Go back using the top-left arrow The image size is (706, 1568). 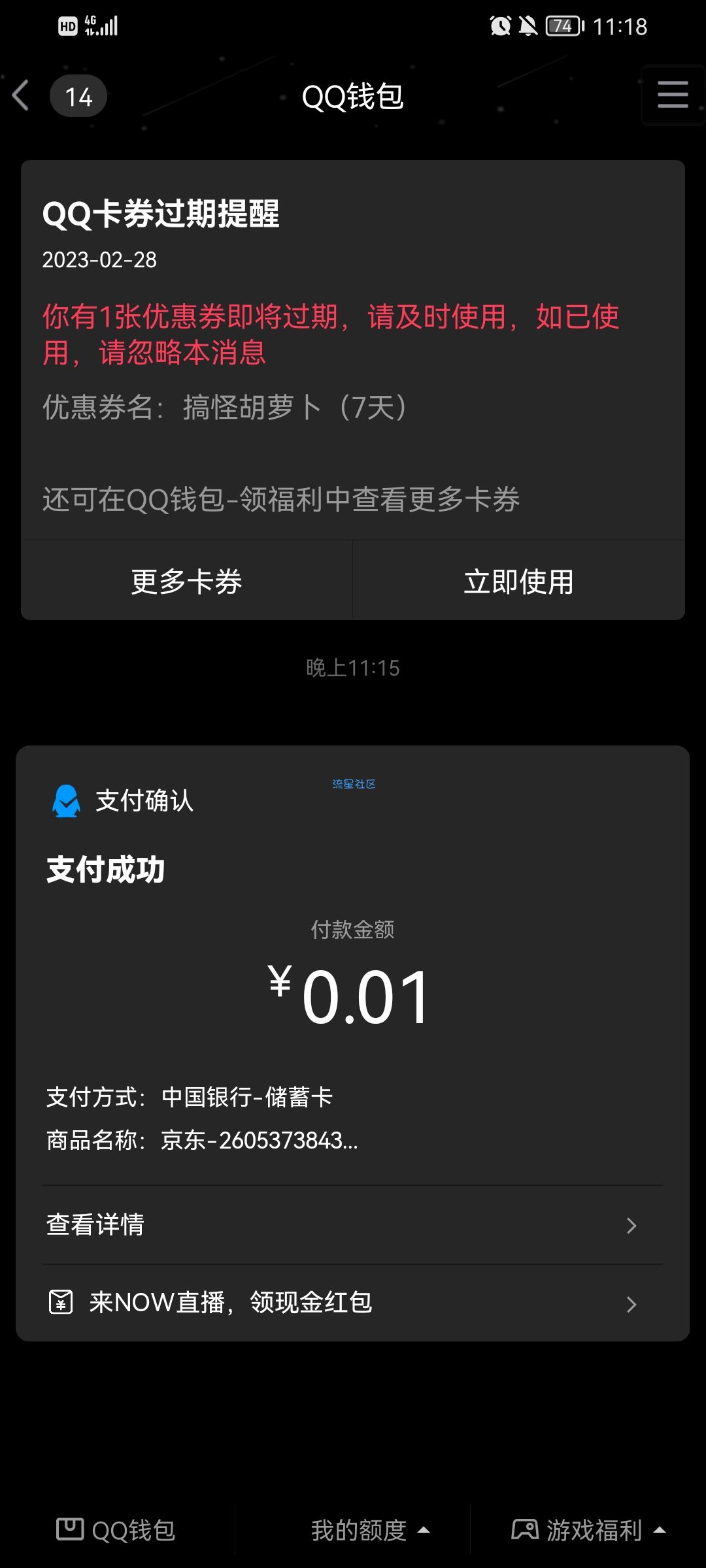pyautogui.click(x=21, y=95)
